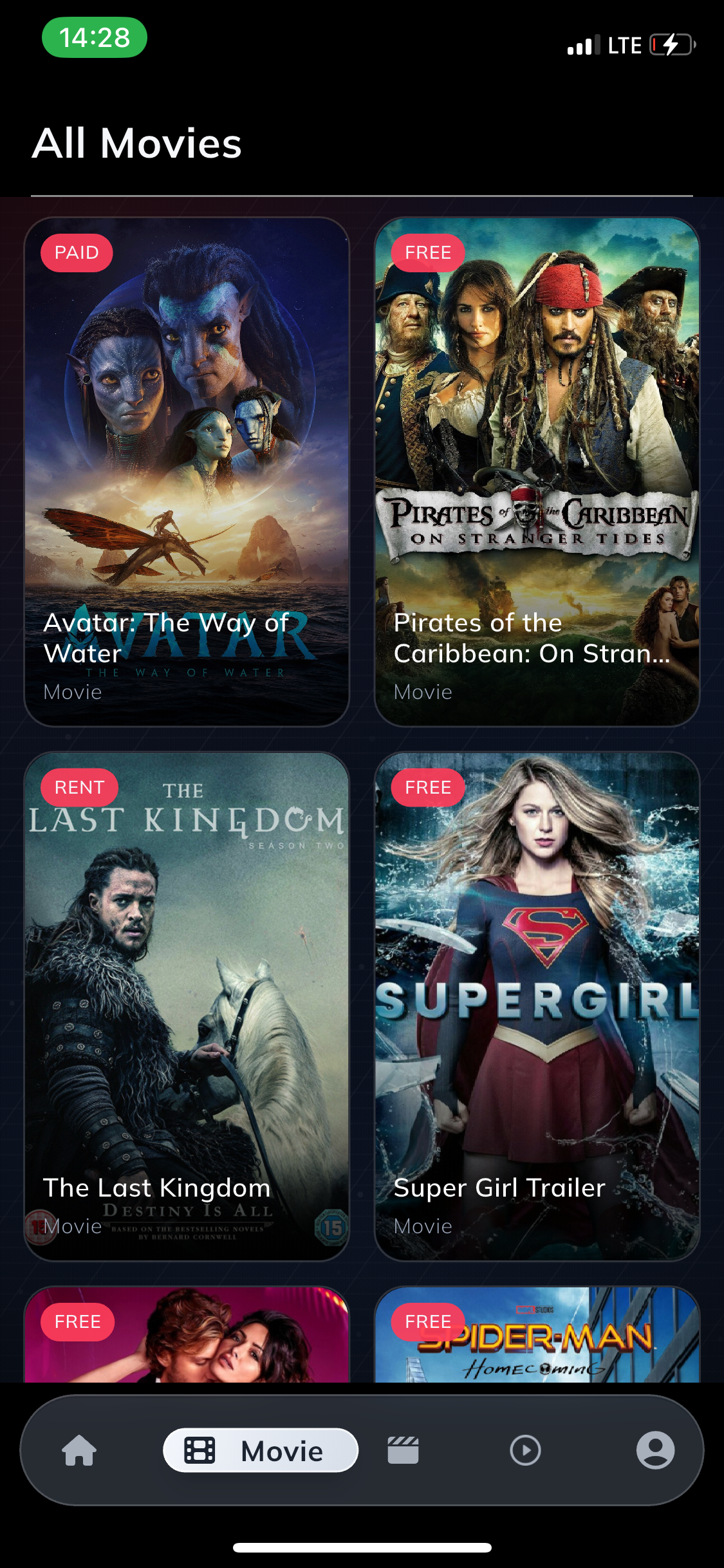Open the play circle tab
The image size is (724, 1568).
[525, 1451]
